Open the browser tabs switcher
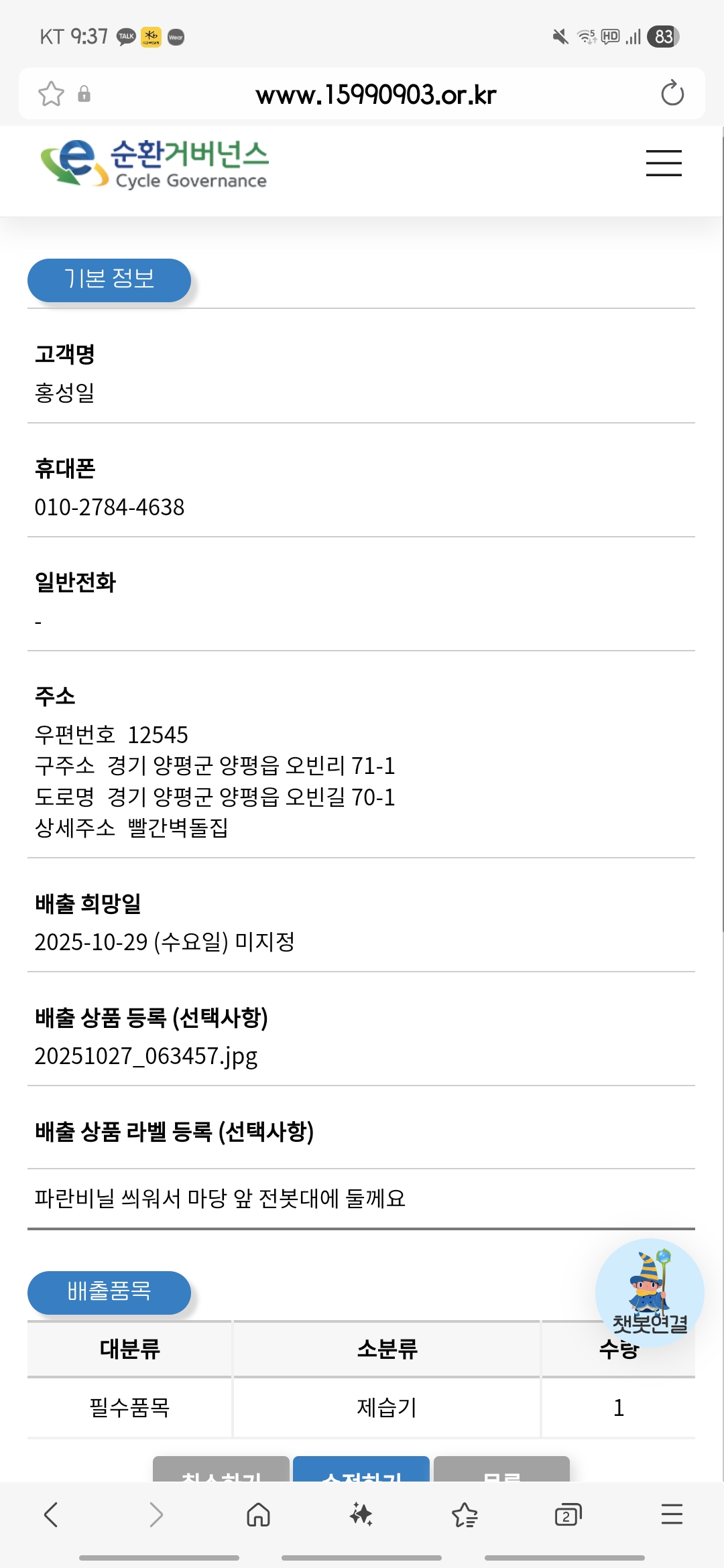This screenshot has width=724, height=1568. [568, 1514]
